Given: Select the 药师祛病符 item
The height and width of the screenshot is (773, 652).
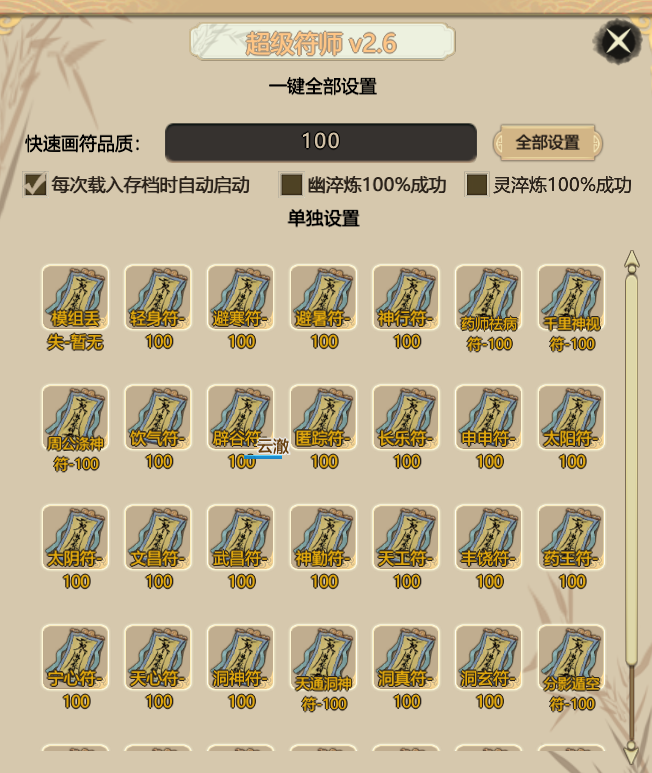Looking at the screenshot, I should tap(489, 298).
